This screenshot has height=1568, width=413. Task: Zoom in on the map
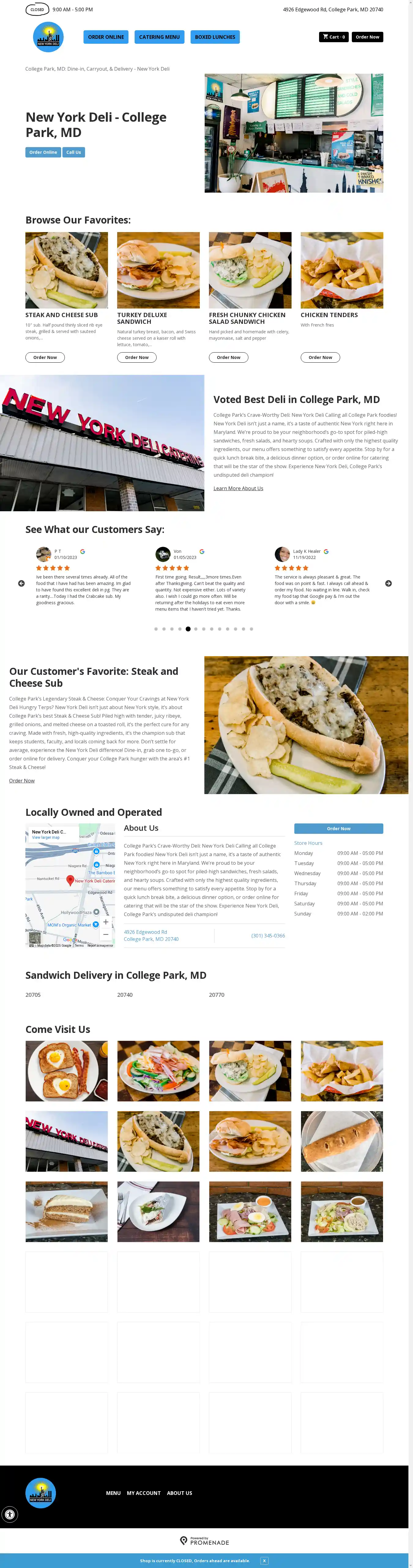tap(105, 922)
